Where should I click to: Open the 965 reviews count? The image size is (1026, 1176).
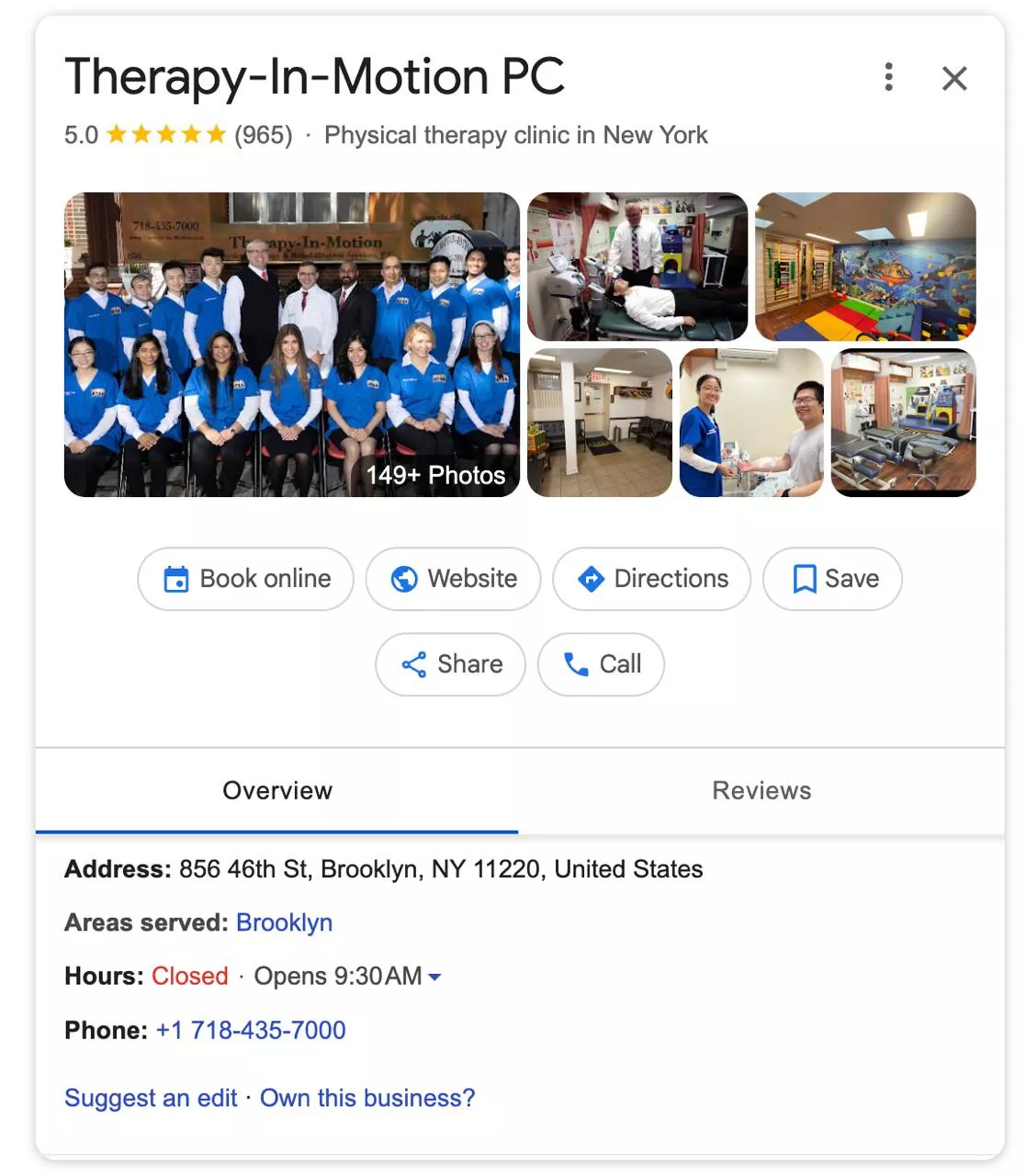point(262,134)
